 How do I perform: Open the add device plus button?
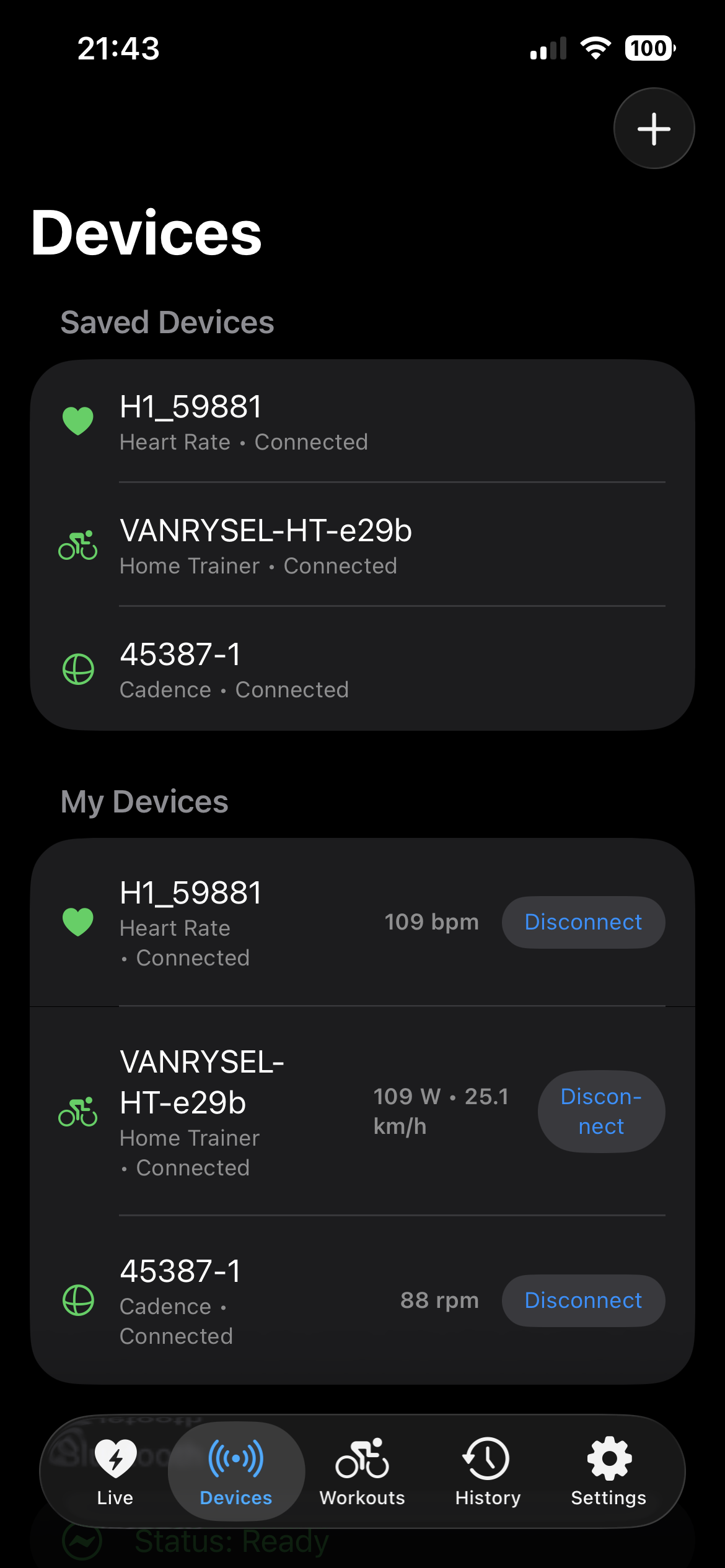(654, 128)
